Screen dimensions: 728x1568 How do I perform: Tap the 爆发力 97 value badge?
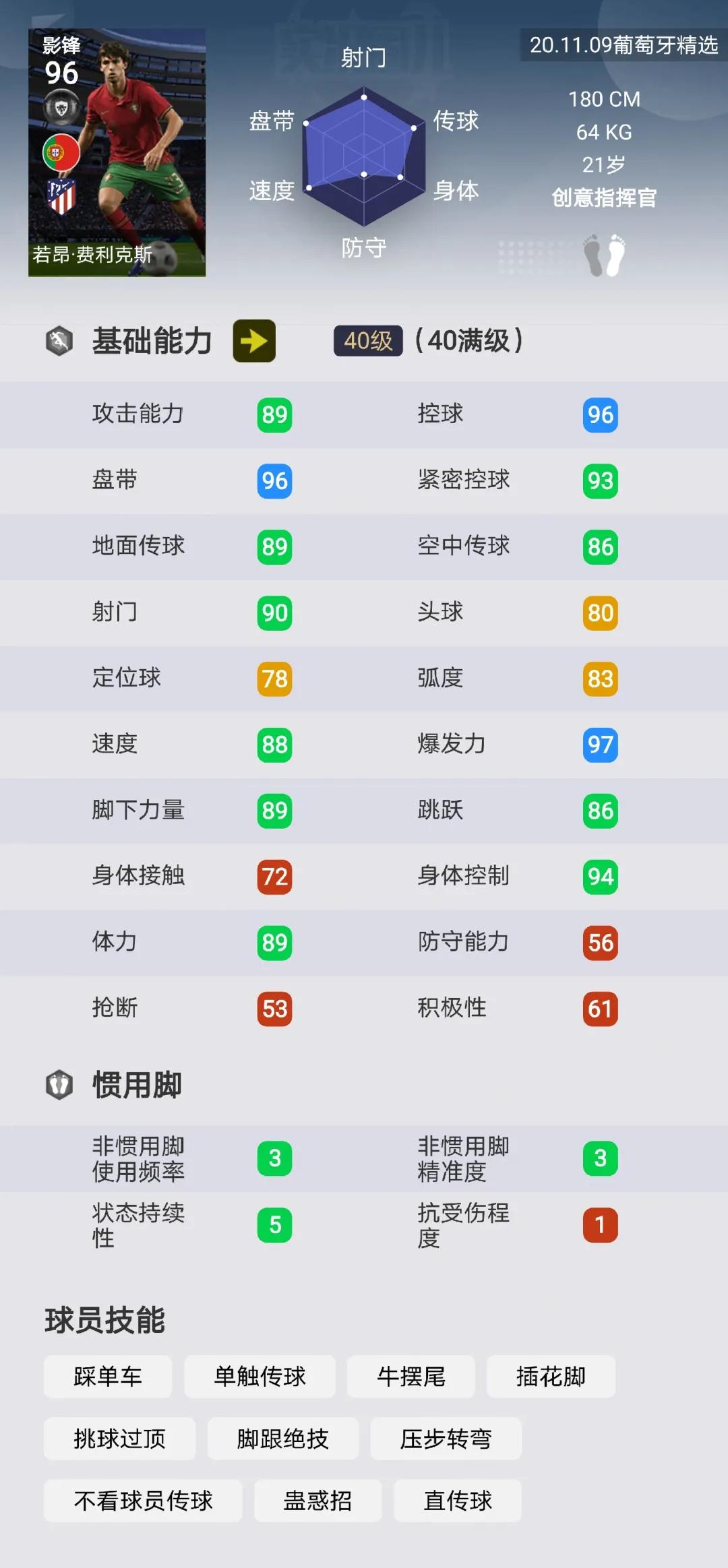click(x=599, y=745)
